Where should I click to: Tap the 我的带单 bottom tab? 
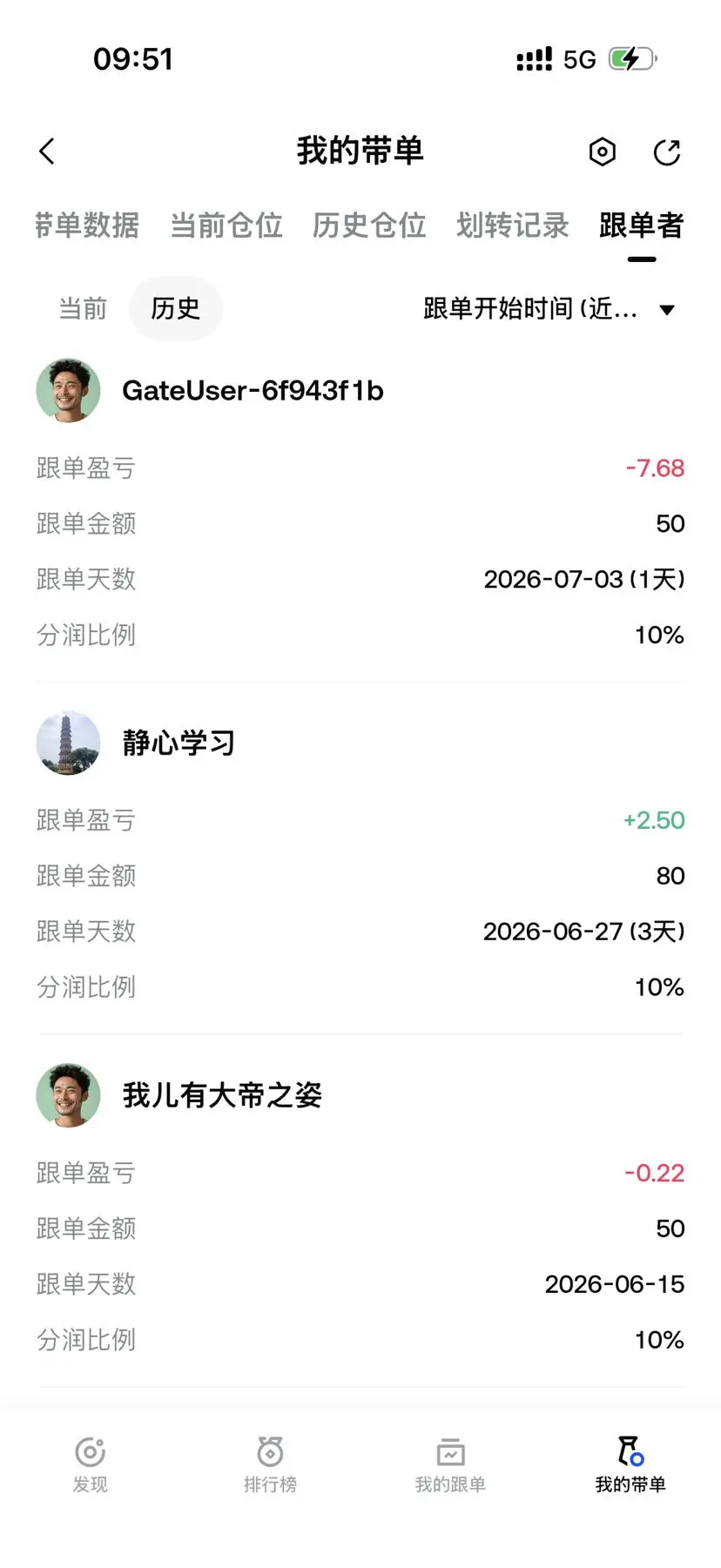630,1464
